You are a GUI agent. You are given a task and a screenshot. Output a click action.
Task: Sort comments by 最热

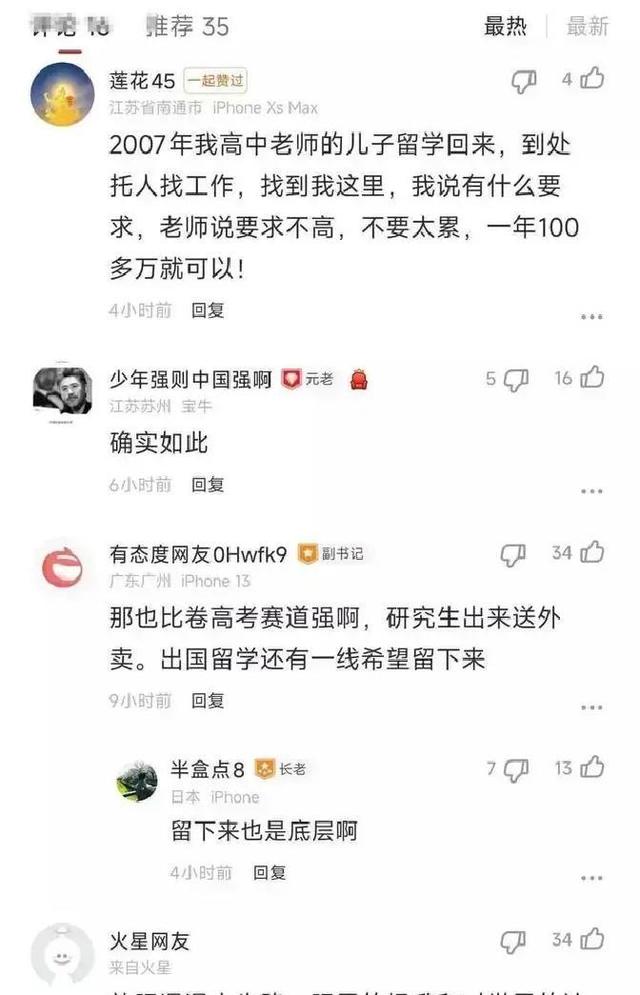(505, 27)
